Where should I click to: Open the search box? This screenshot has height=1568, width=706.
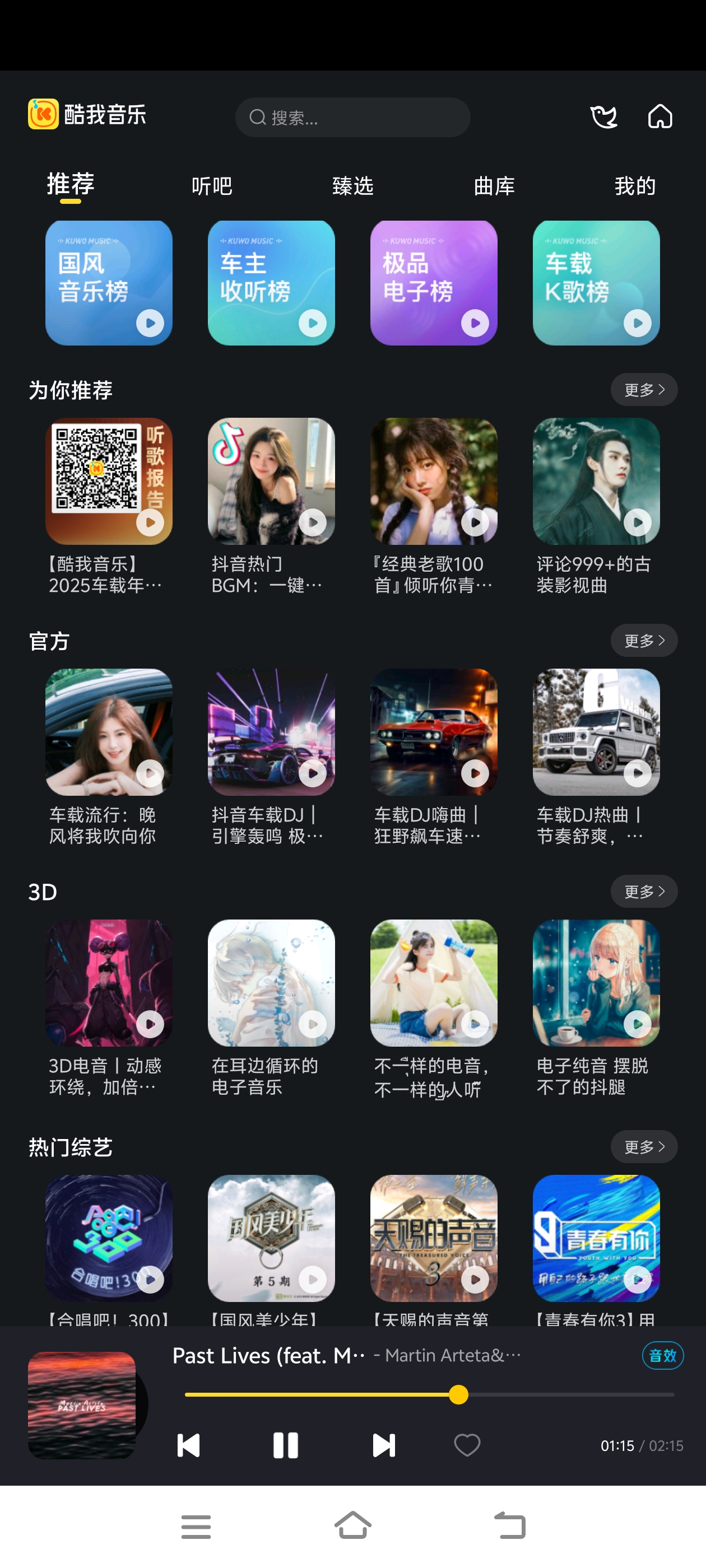coord(352,117)
